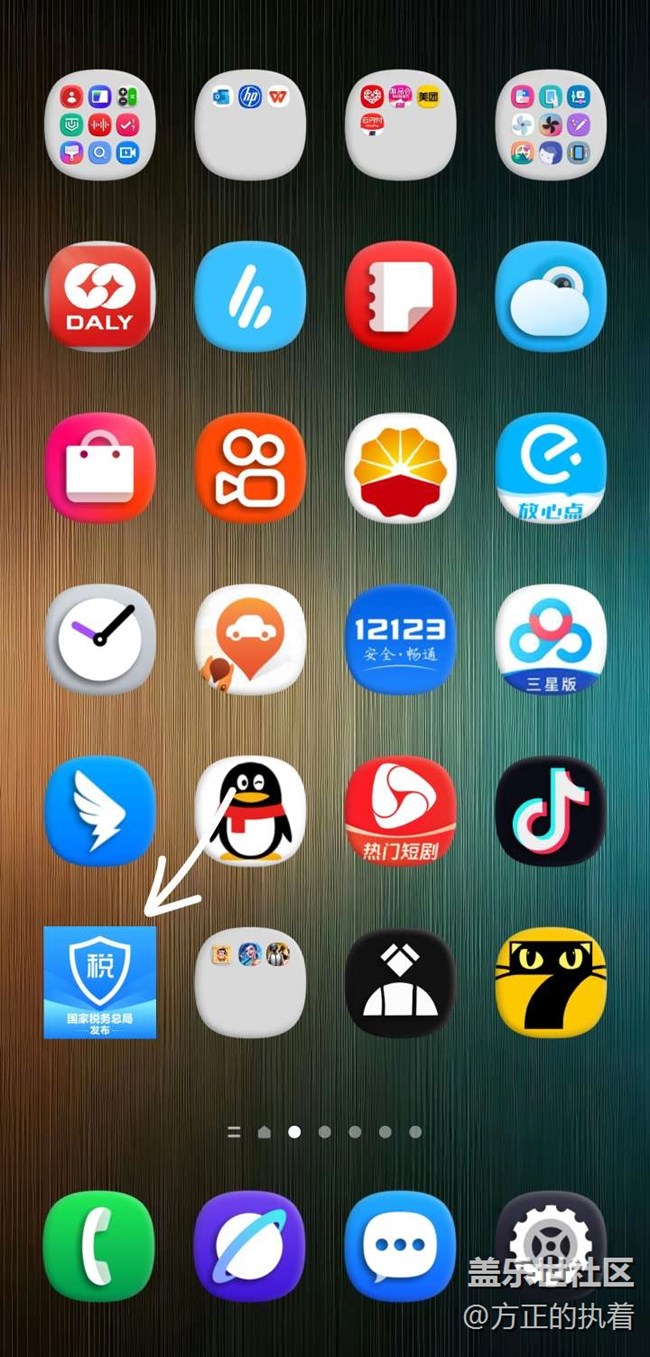Open the Phone dialer in dock
Screen dimensions: 650x1357
100,1246
